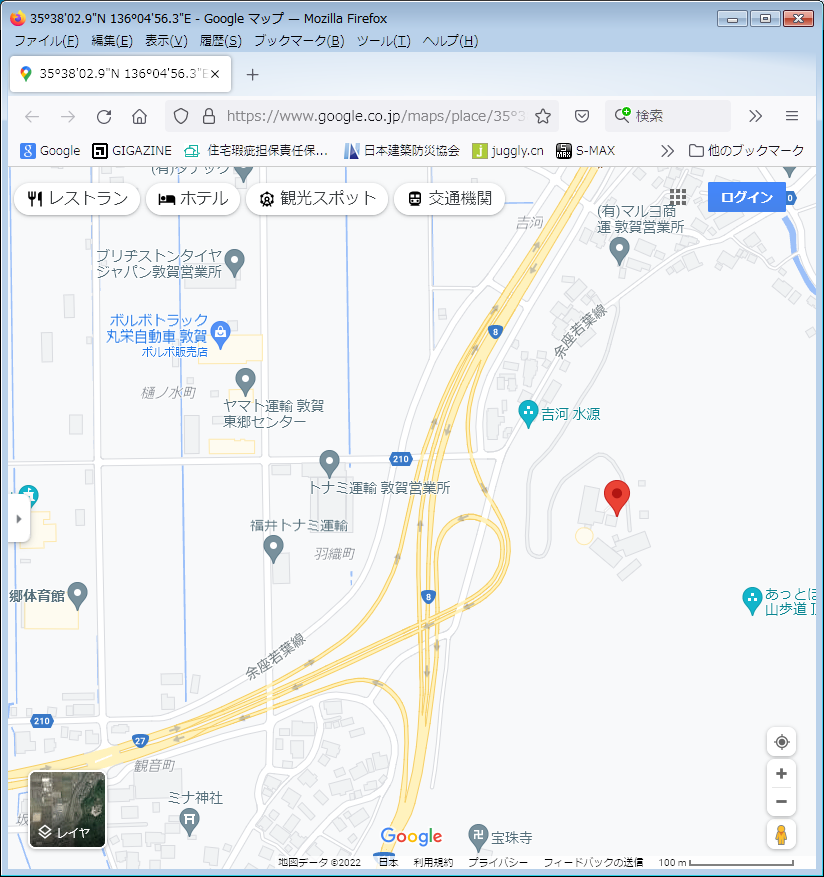Image resolution: width=824 pixels, height=877 pixels.
Task: Switch map layer via レイヤ thumbnail
Action: [67, 809]
